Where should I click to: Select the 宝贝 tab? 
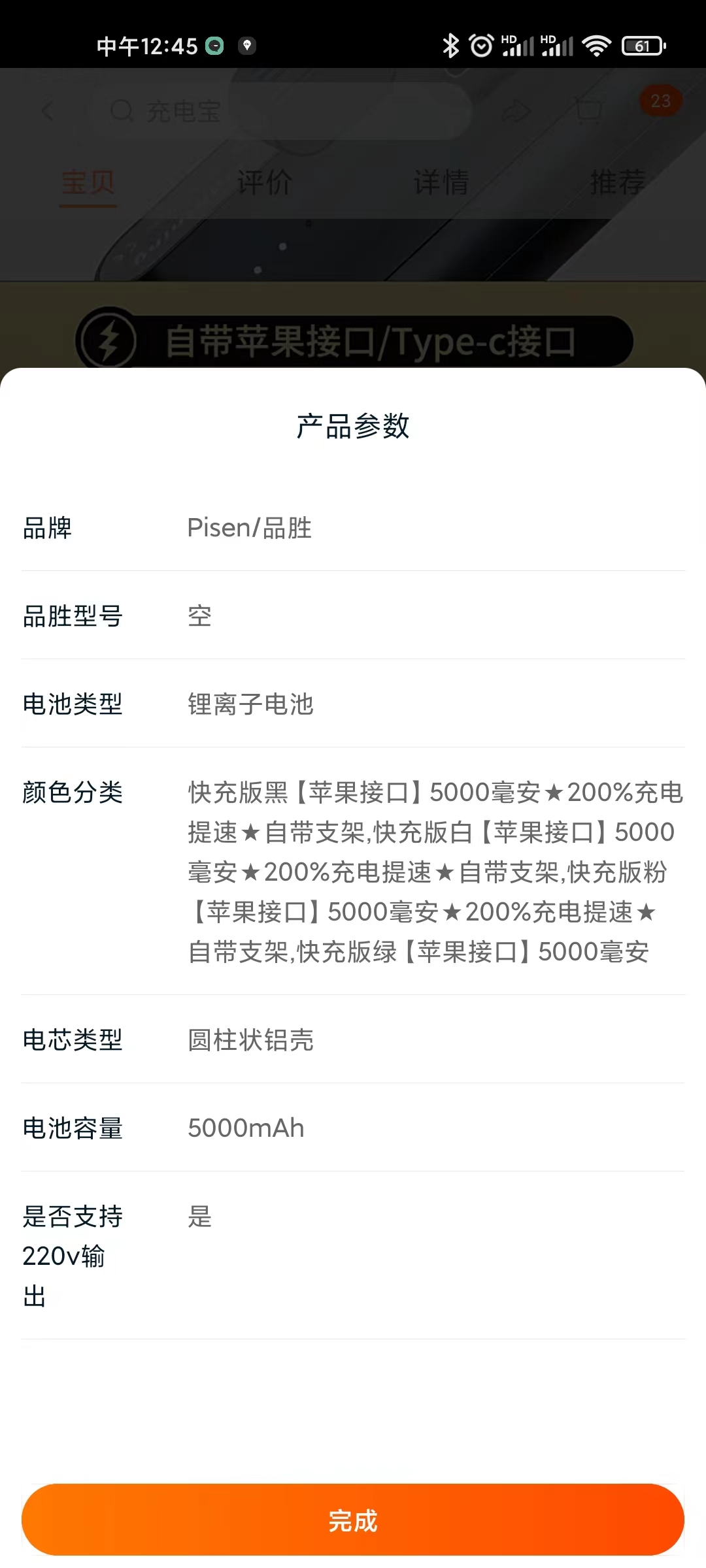(x=88, y=182)
